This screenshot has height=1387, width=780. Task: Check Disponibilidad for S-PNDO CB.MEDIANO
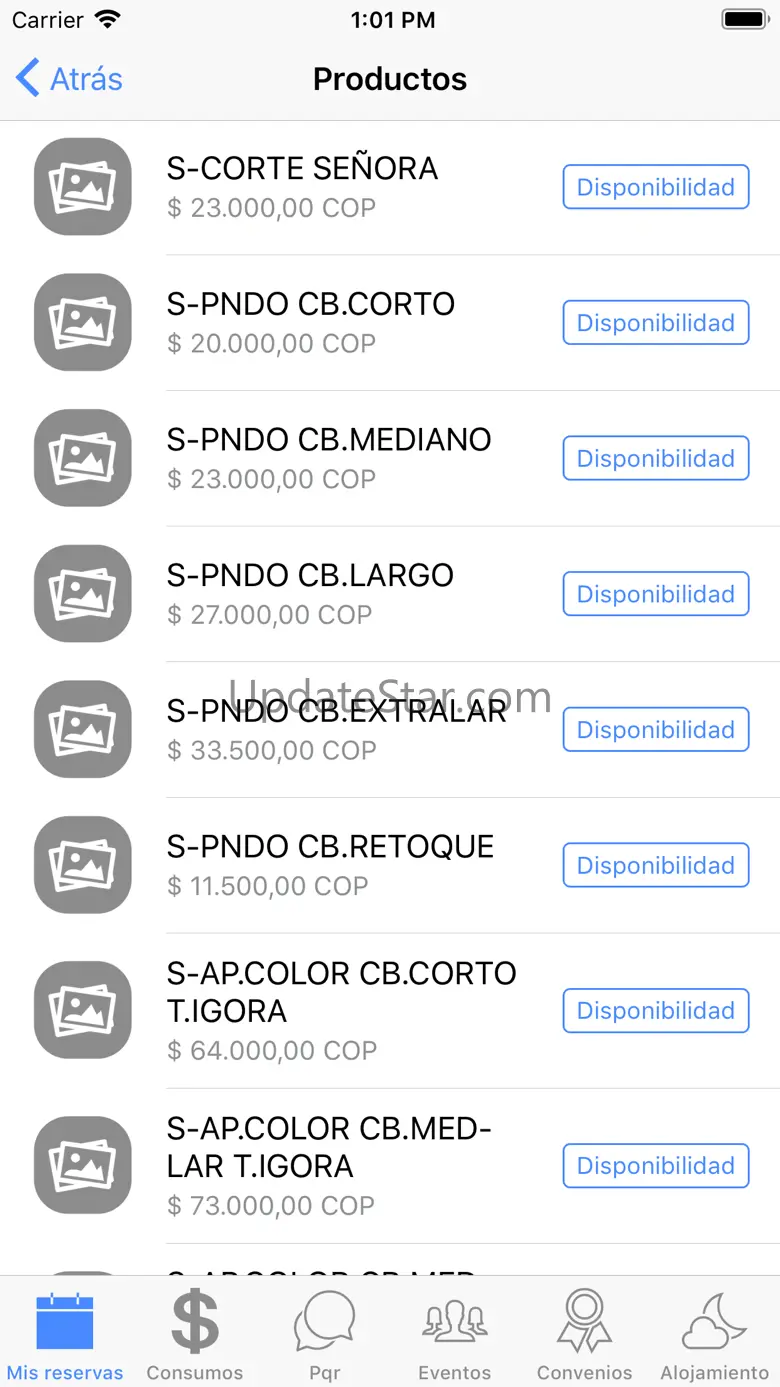(x=655, y=459)
